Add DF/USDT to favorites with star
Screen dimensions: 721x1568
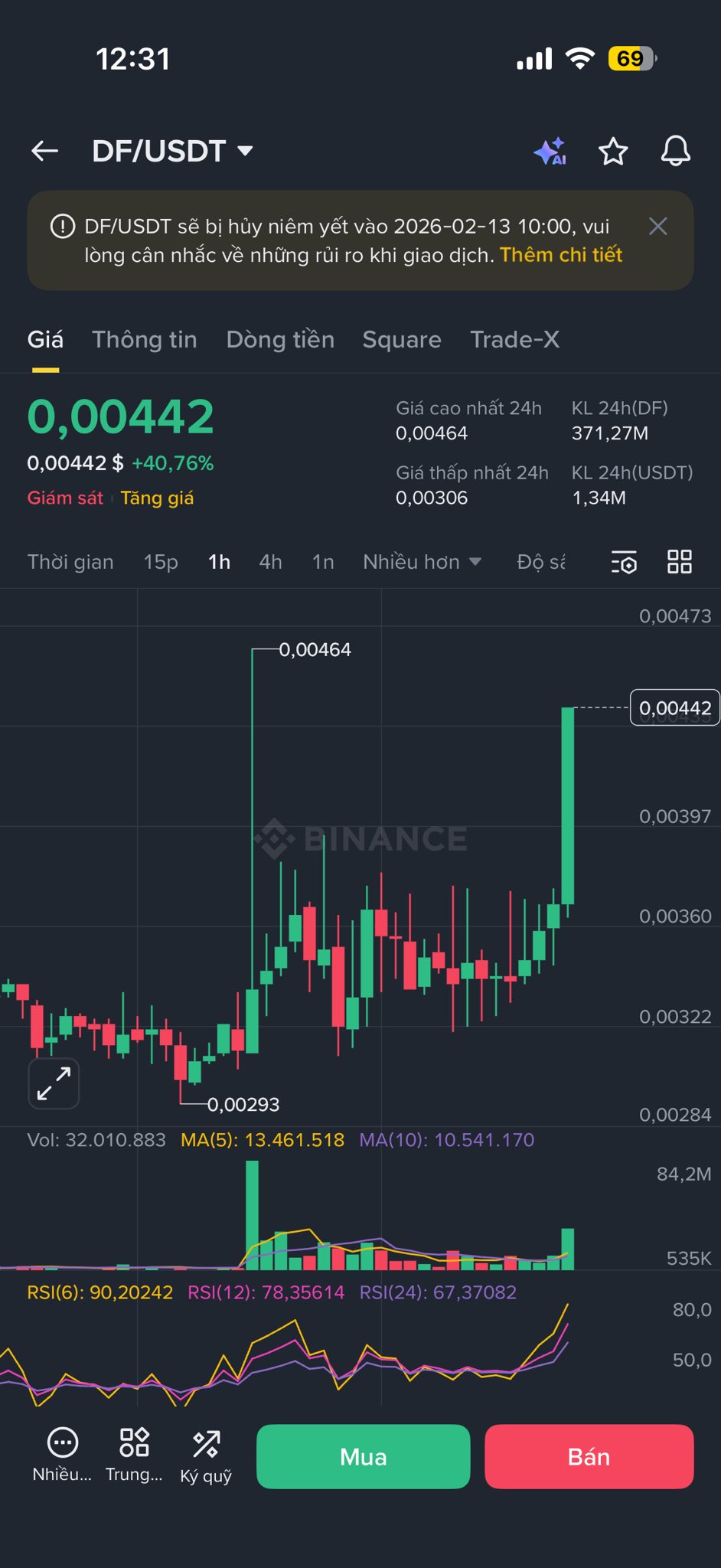pyautogui.click(x=613, y=152)
